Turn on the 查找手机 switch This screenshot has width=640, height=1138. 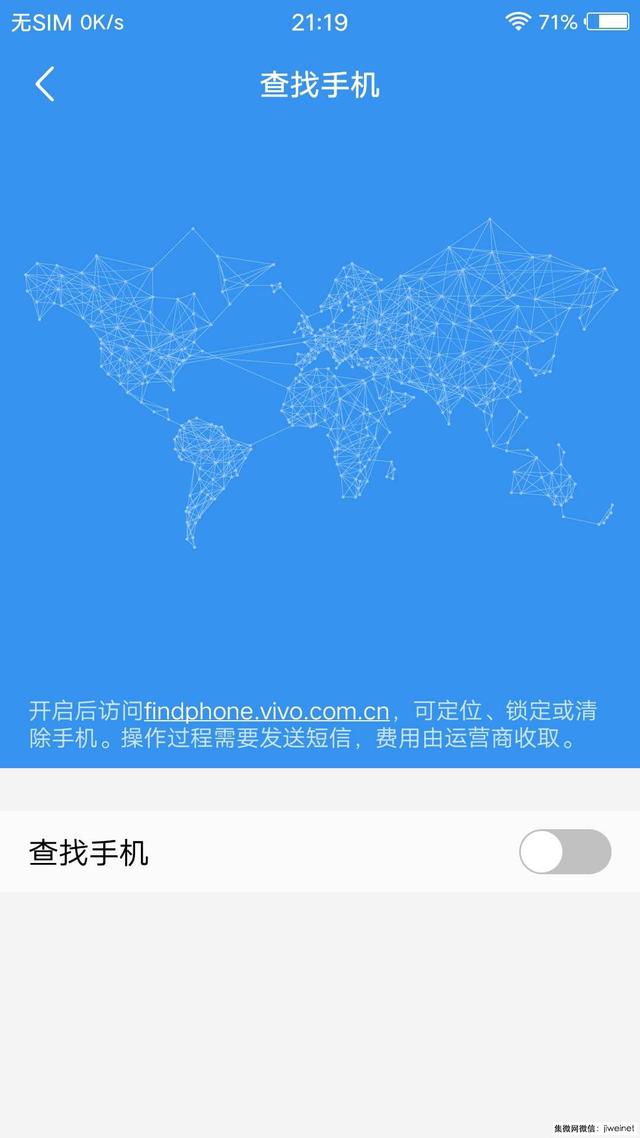coord(564,852)
